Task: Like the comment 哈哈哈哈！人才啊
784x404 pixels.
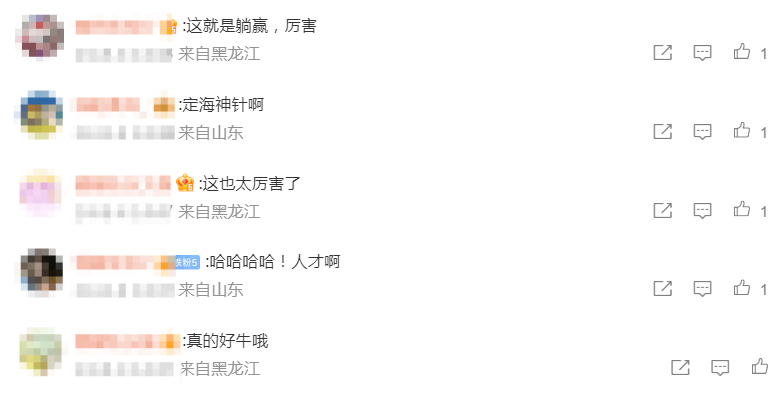Action: (x=742, y=287)
